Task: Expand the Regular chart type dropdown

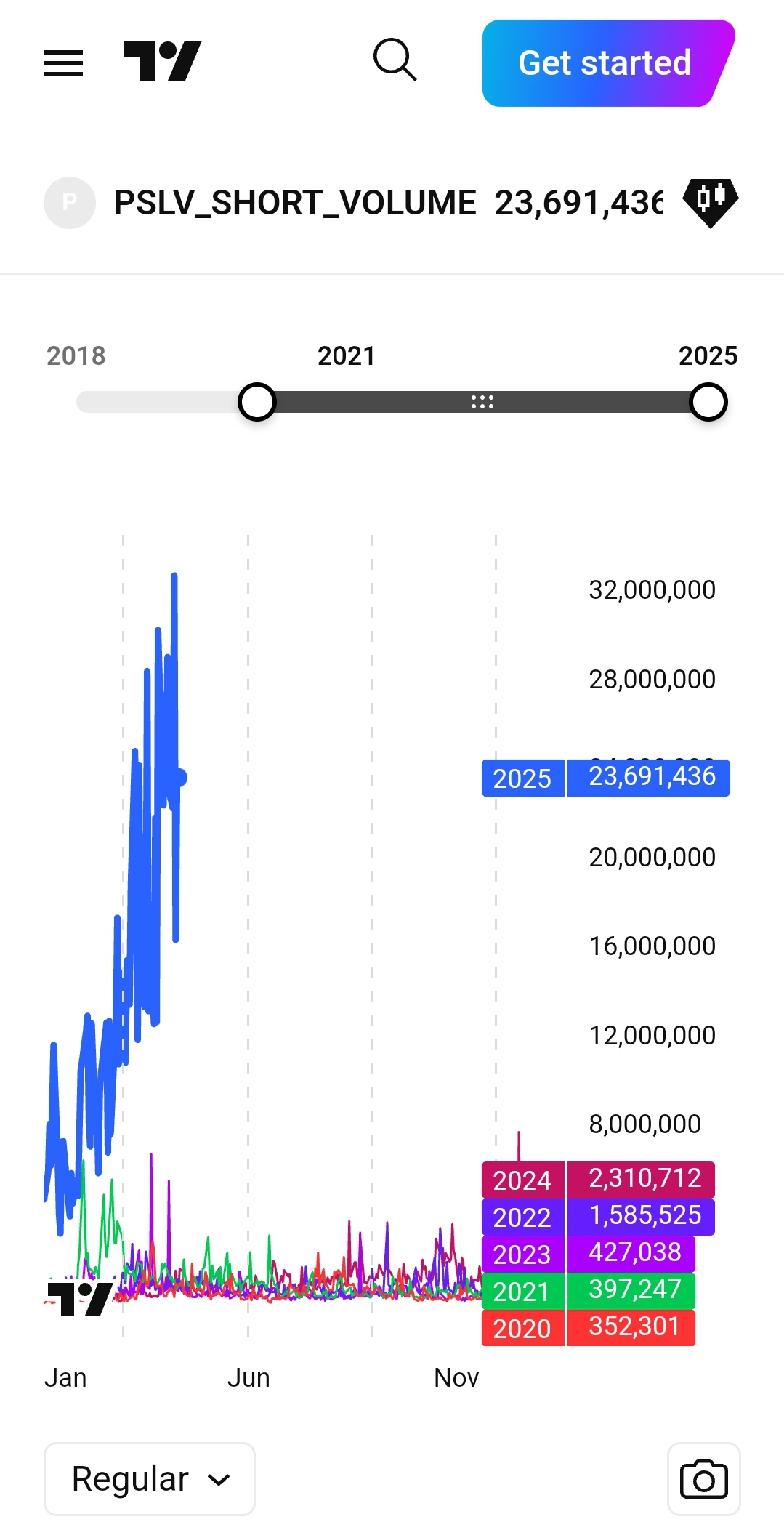Action: click(x=150, y=1479)
